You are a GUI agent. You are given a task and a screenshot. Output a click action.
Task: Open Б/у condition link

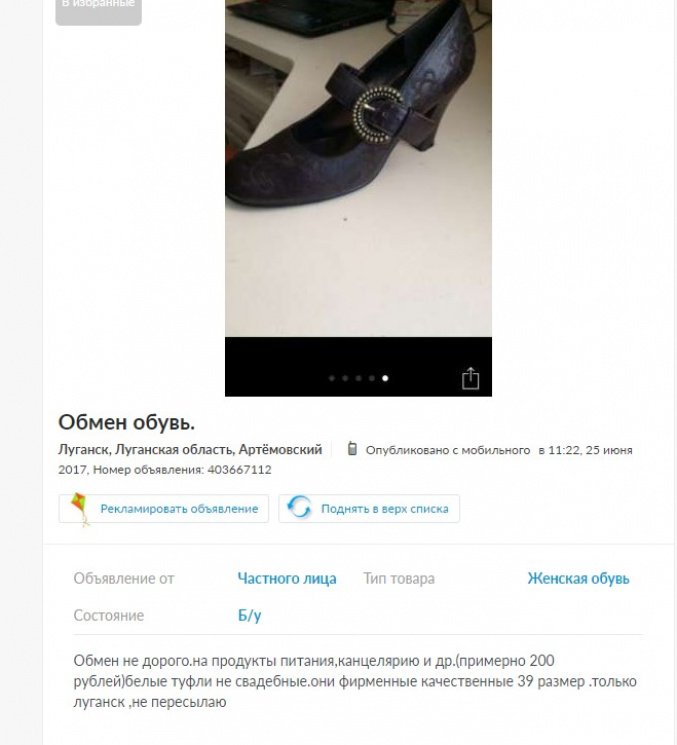pyautogui.click(x=249, y=615)
